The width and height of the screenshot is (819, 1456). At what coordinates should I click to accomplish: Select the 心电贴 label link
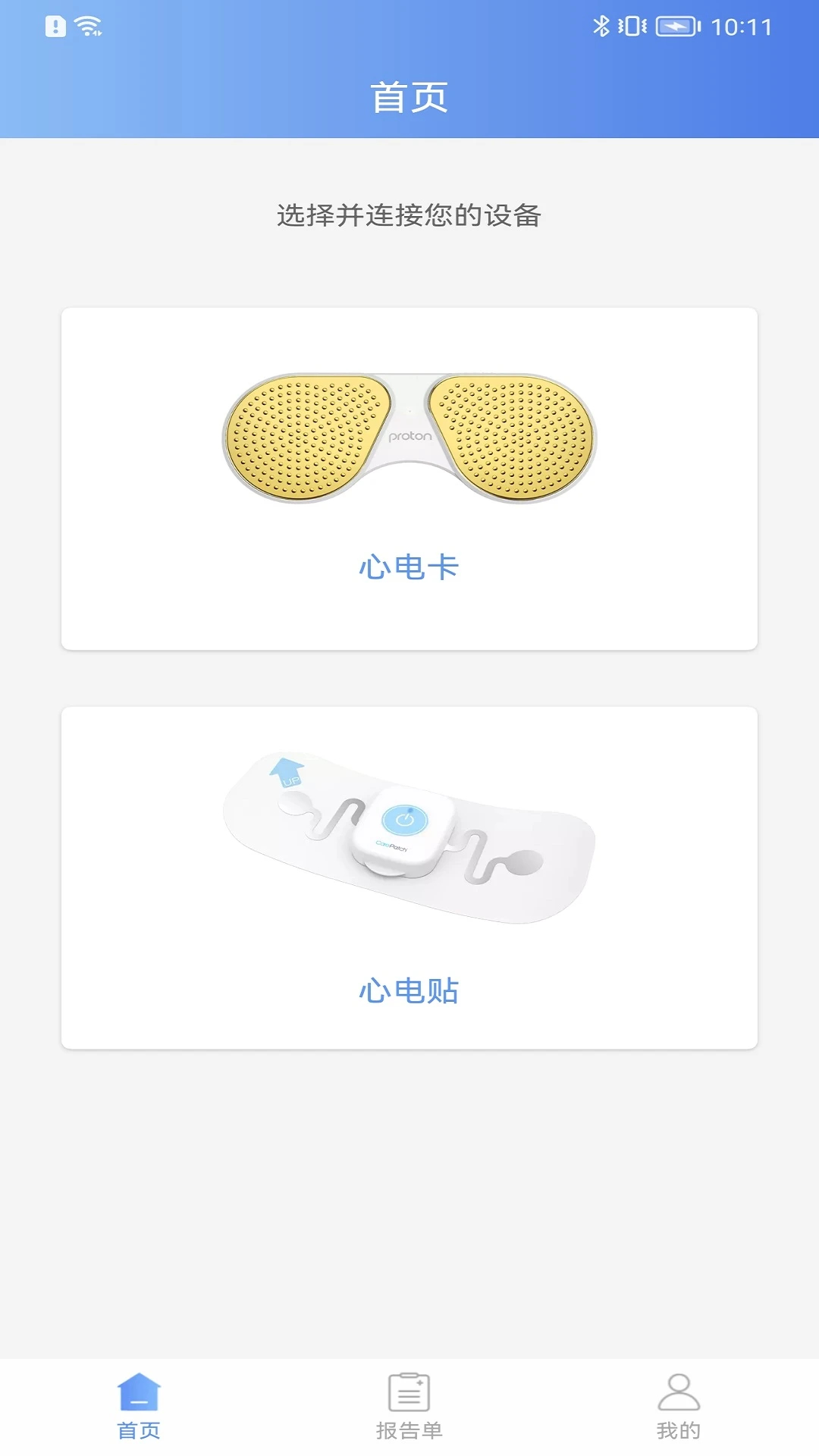click(409, 992)
